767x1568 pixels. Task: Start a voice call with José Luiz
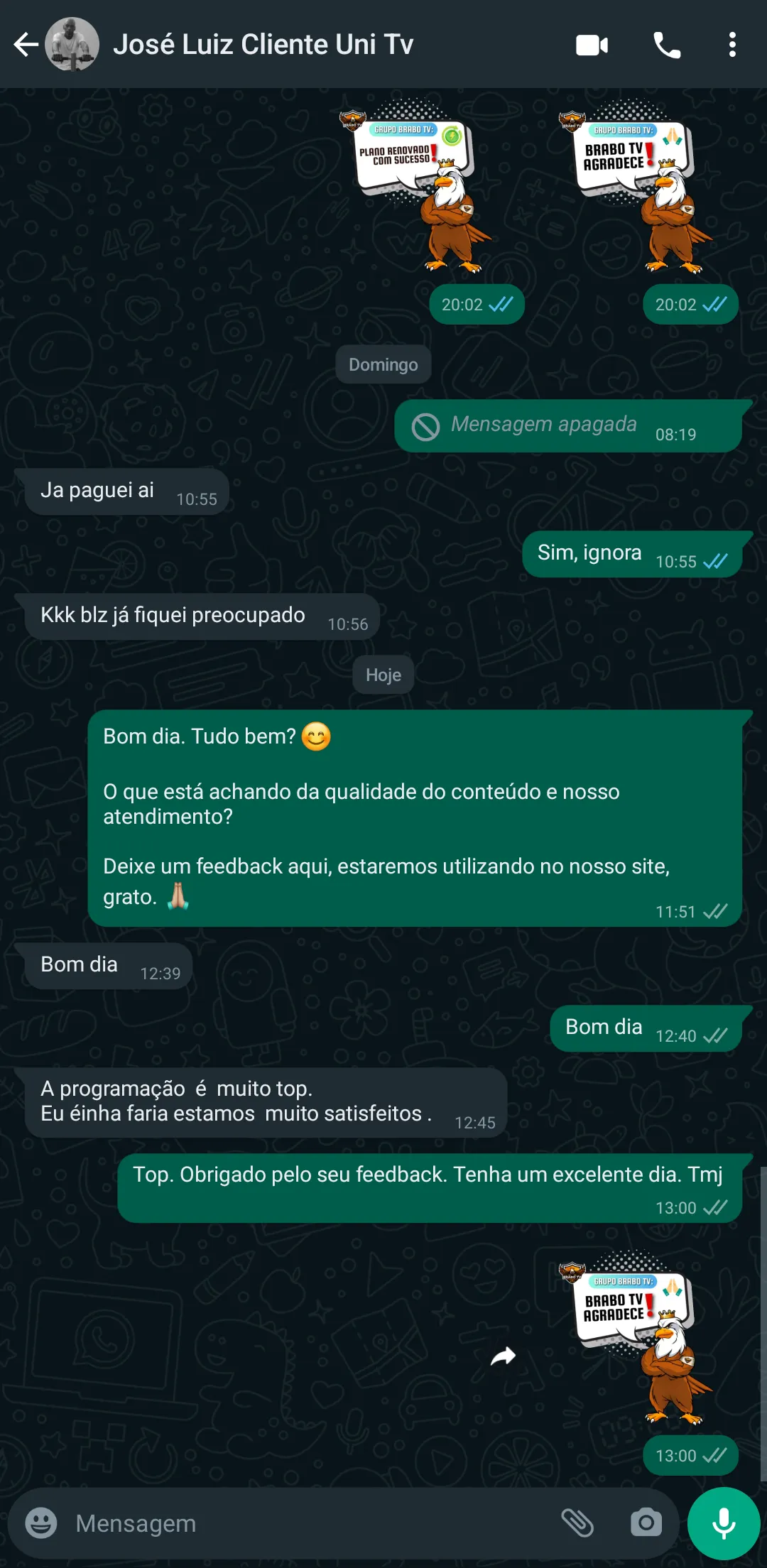pos(666,44)
